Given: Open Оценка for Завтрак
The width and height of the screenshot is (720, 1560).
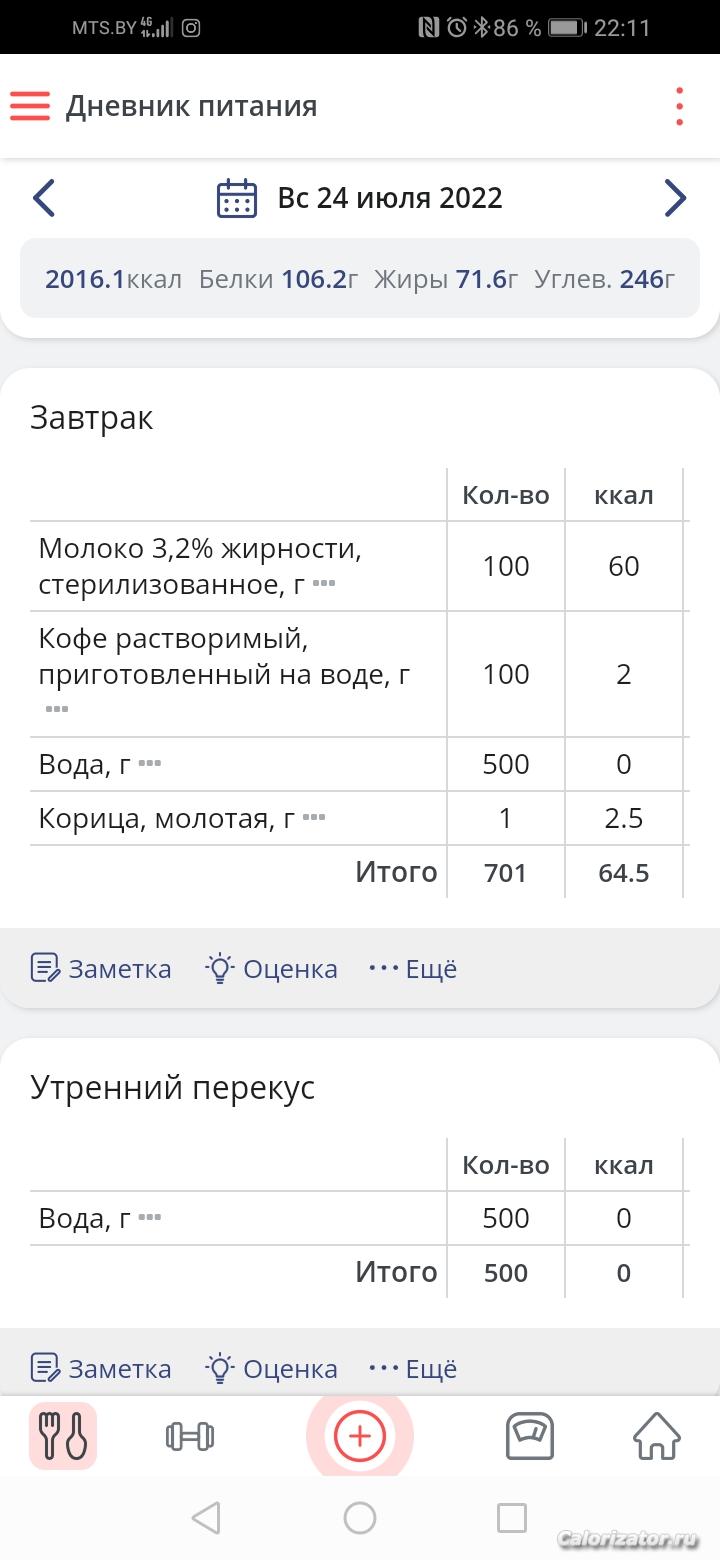Looking at the screenshot, I should [x=271, y=968].
